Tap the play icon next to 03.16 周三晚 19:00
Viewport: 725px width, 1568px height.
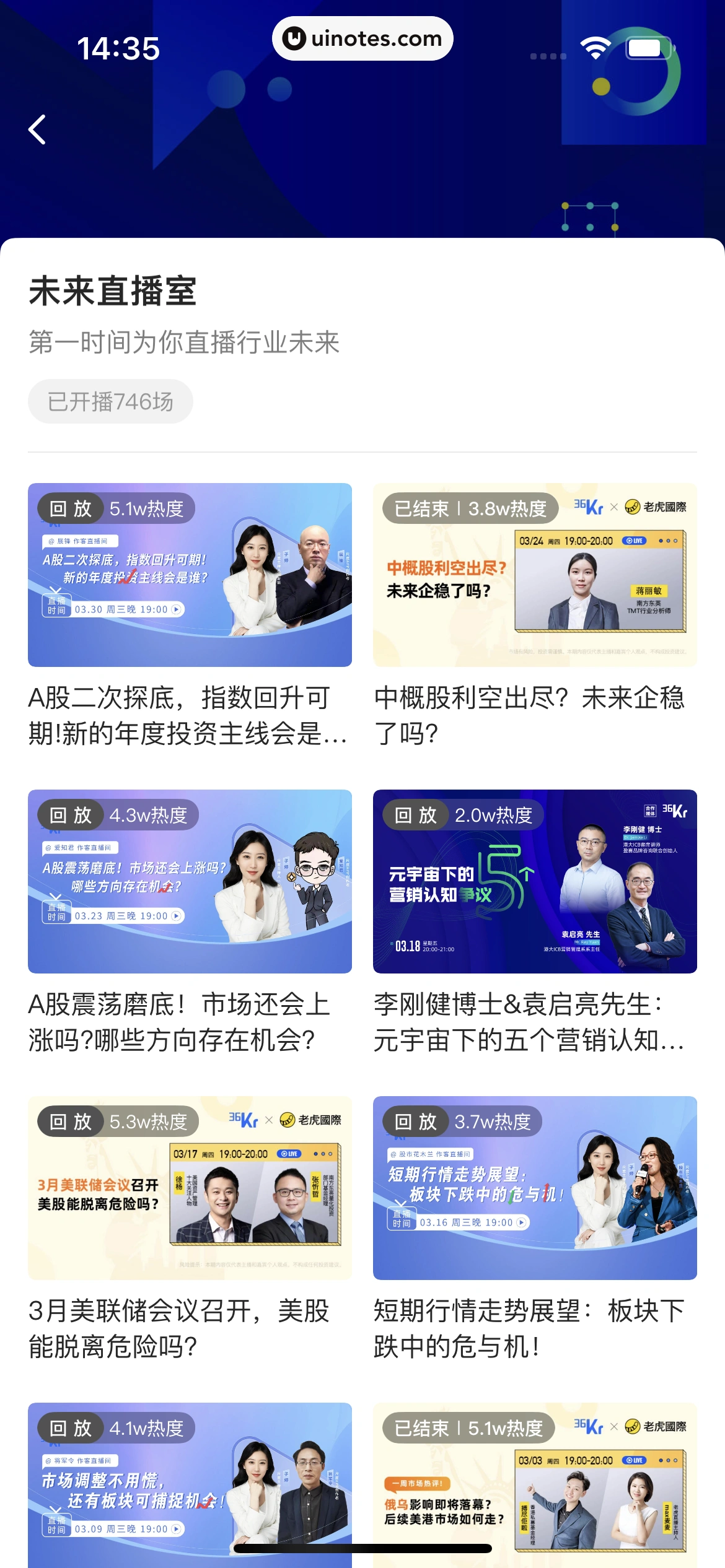521,1222
